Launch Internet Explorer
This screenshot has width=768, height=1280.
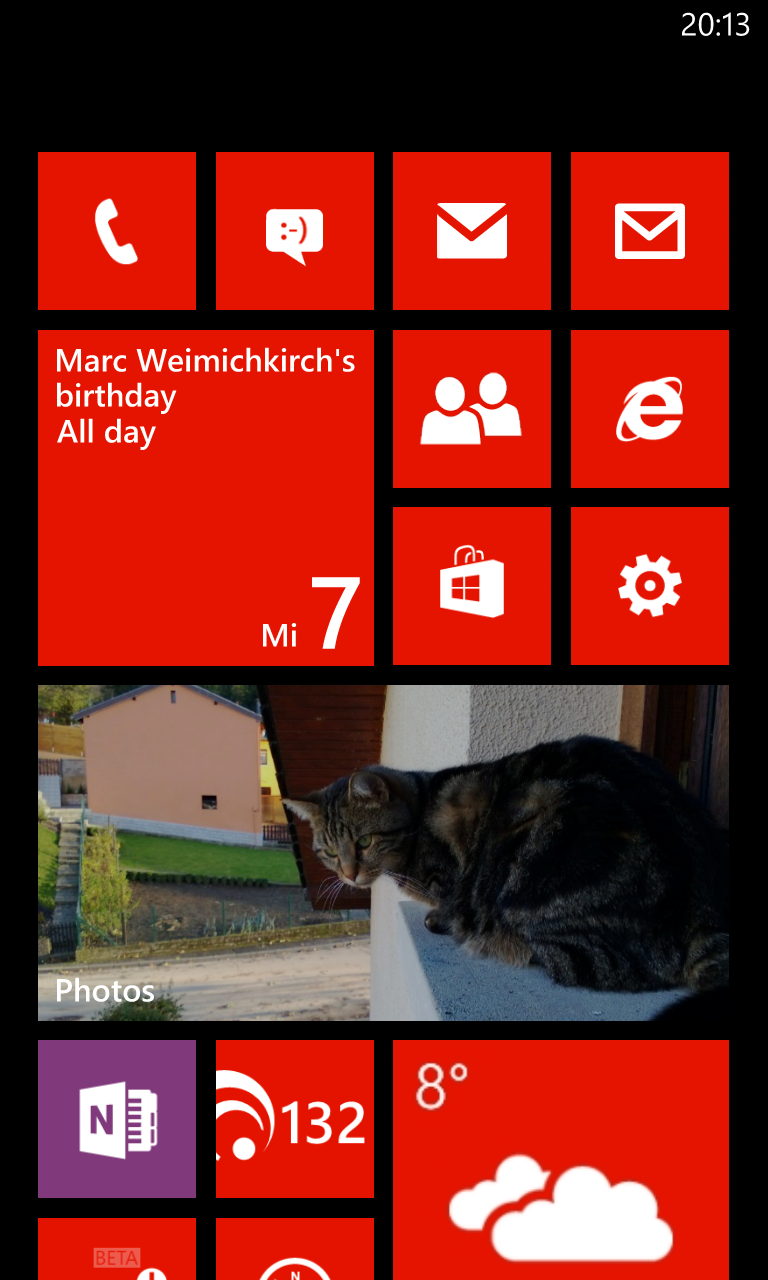(x=650, y=409)
